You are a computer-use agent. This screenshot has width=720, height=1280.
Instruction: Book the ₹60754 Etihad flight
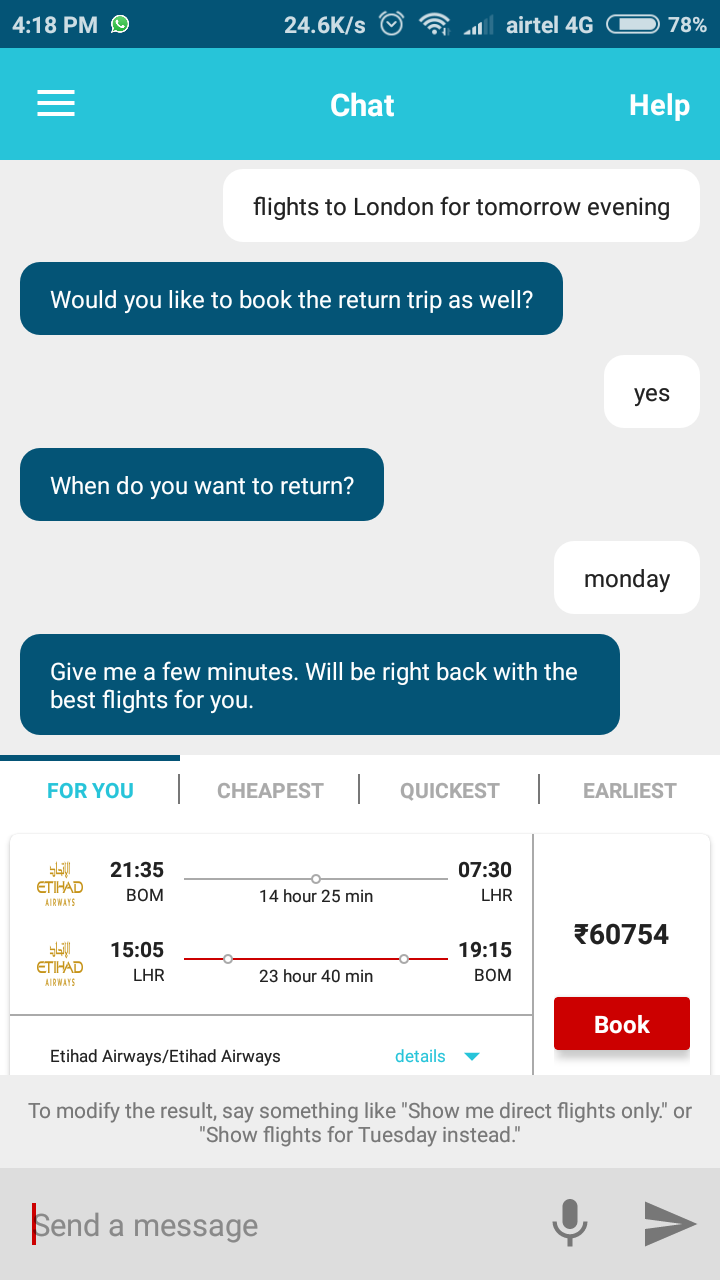pos(621,1024)
